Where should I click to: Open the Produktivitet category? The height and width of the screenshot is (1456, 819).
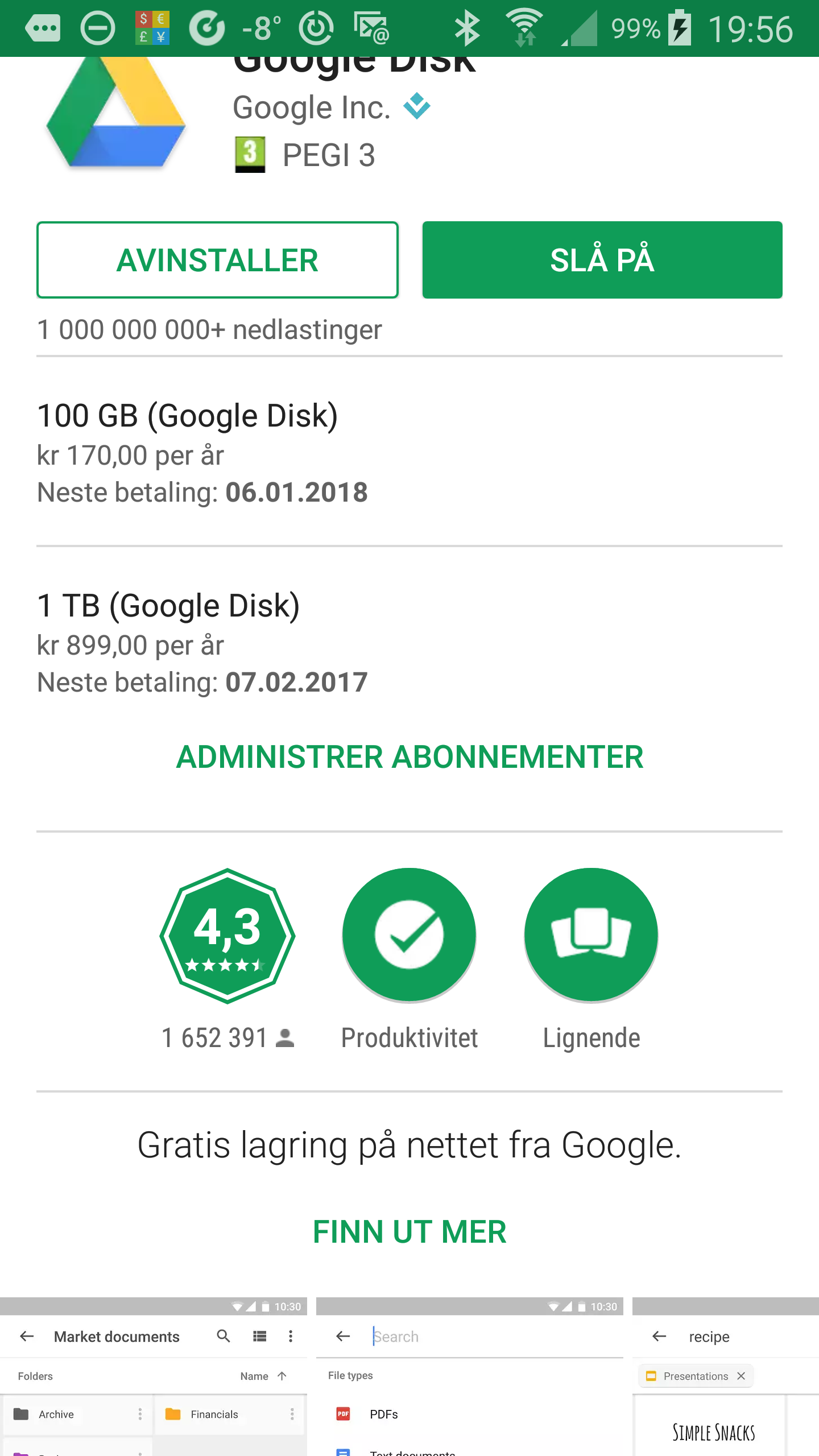coord(409,936)
